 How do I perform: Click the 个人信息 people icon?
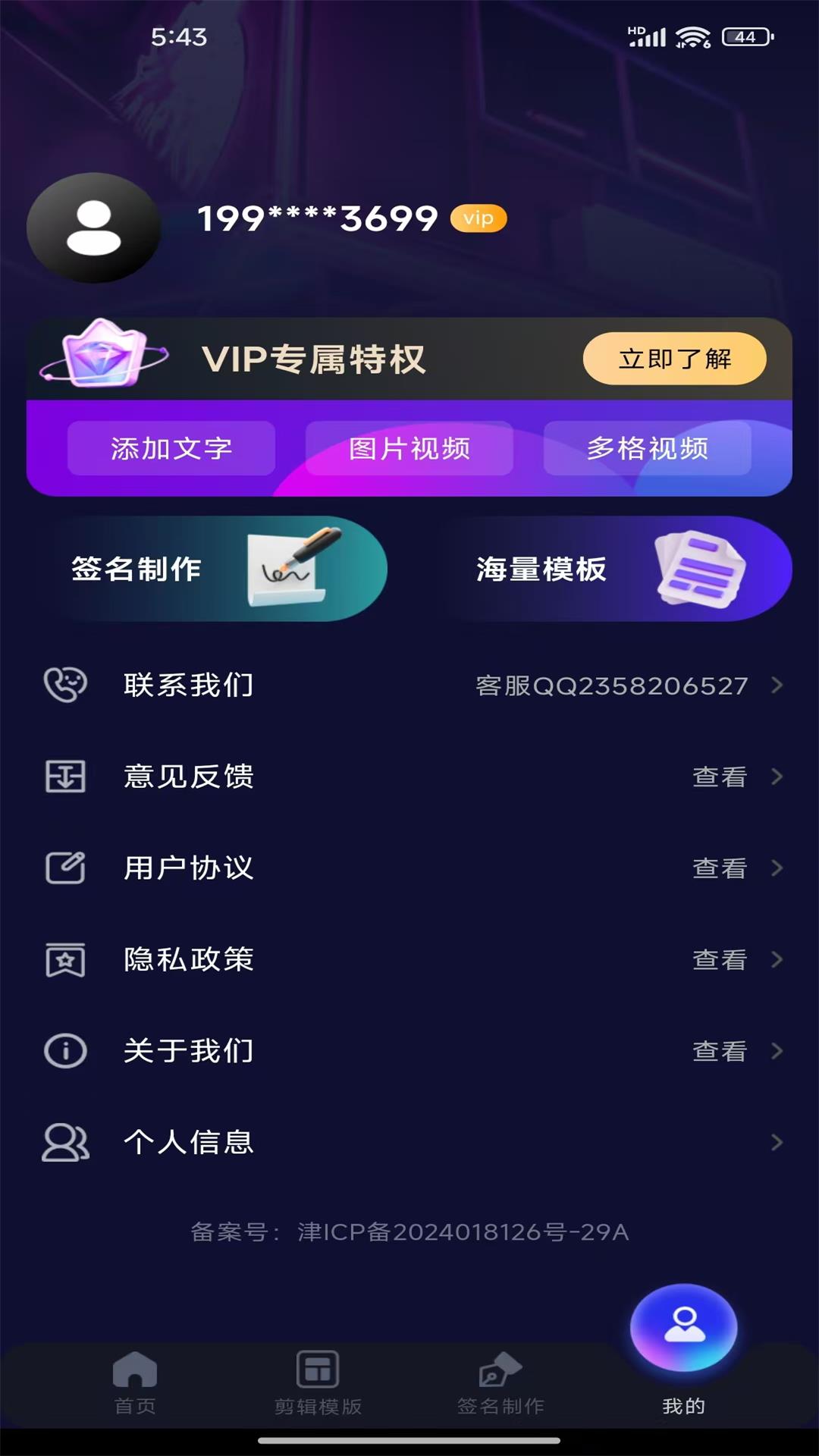[x=64, y=1143]
